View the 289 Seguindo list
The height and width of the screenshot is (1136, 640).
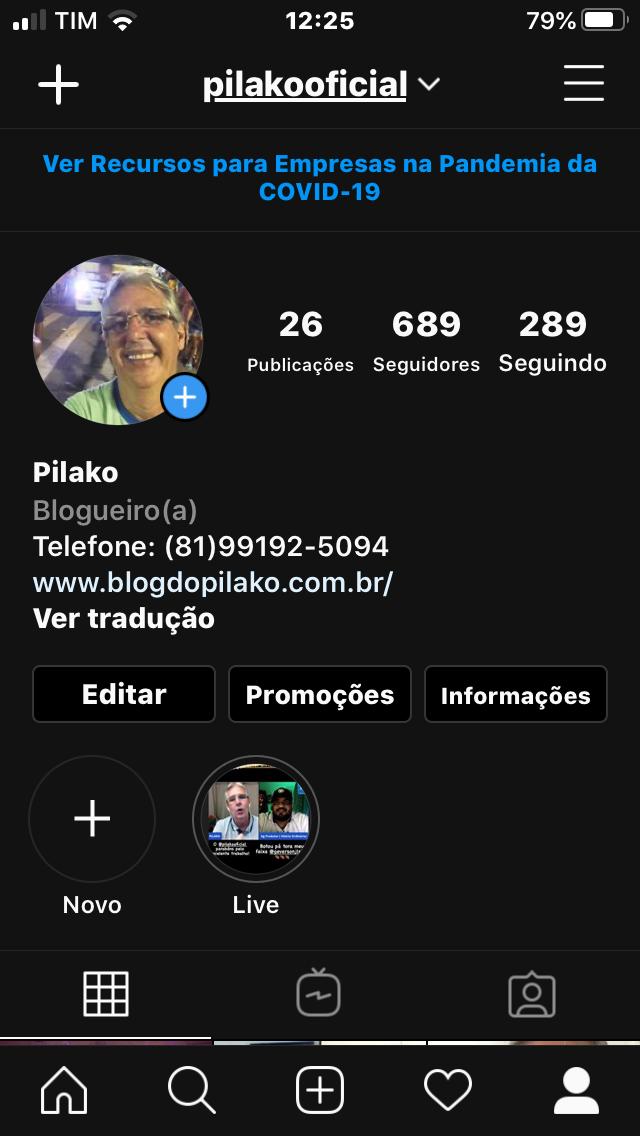click(x=552, y=340)
